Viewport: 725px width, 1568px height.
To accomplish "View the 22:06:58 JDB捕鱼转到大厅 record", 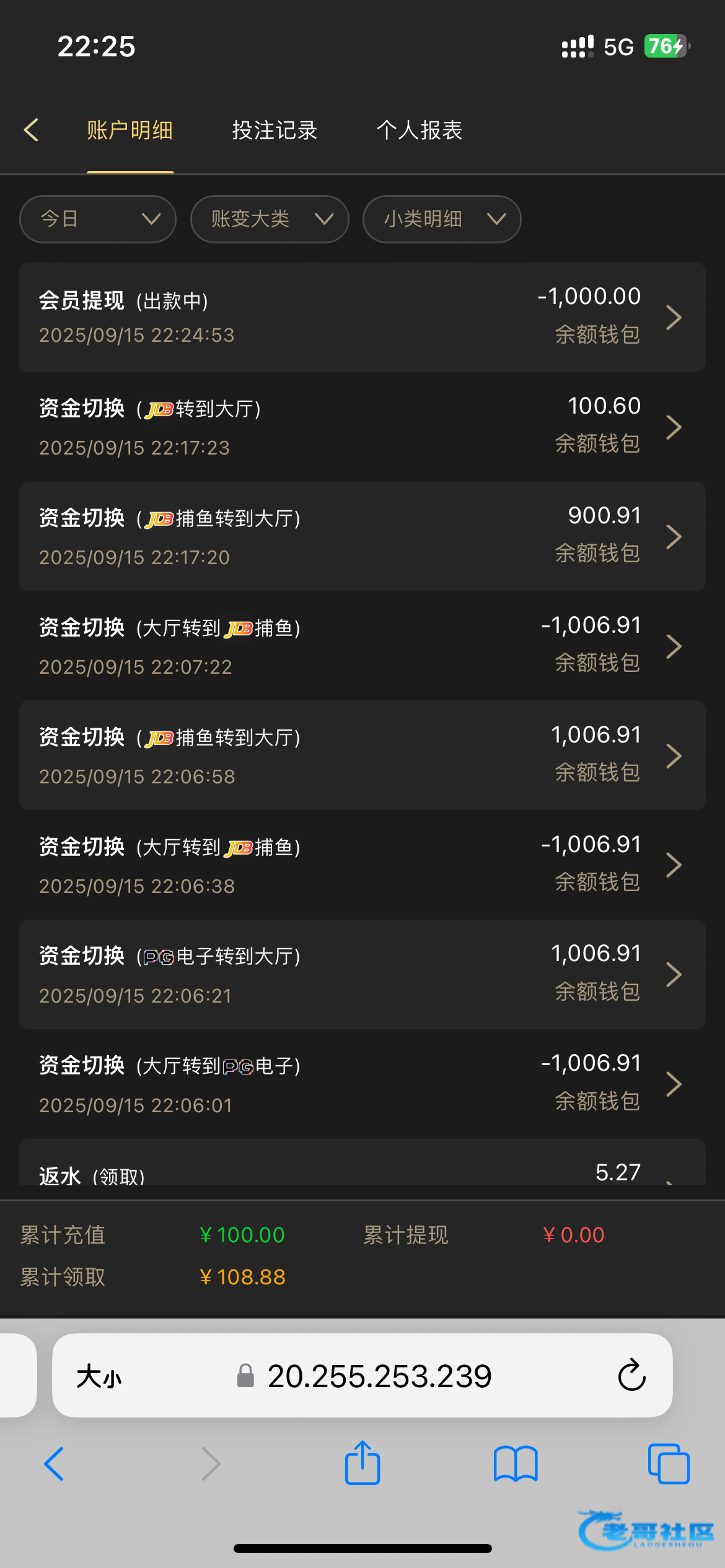I will (x=362, y=756).
